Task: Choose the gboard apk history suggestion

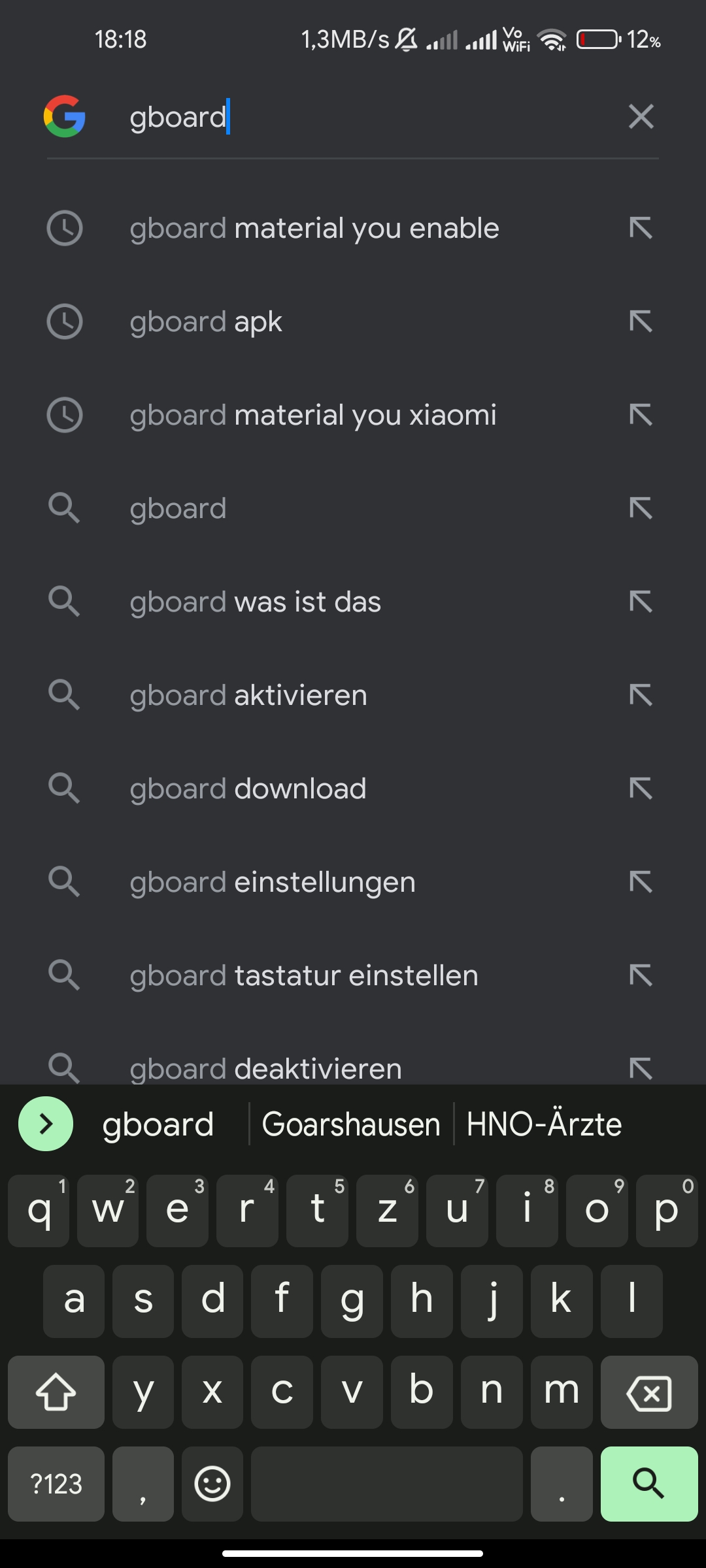Action: pos(353,322)
